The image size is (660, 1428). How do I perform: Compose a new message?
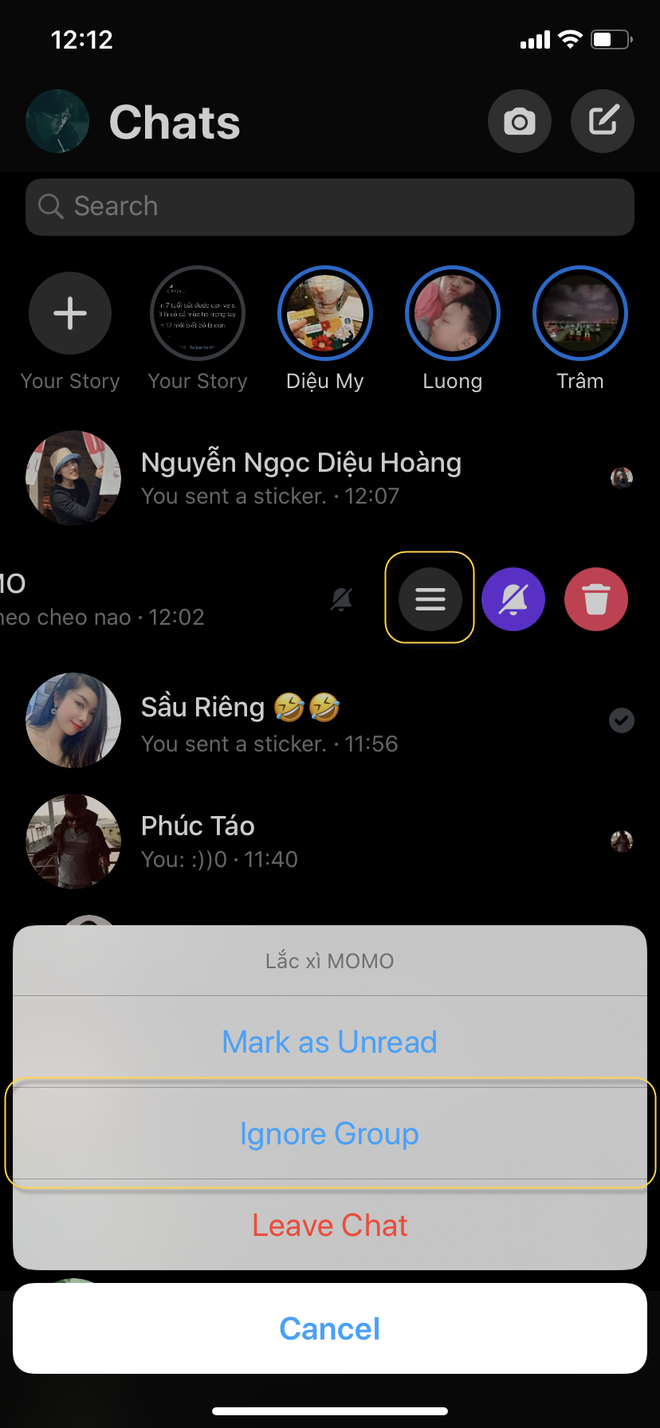[602, 122]
